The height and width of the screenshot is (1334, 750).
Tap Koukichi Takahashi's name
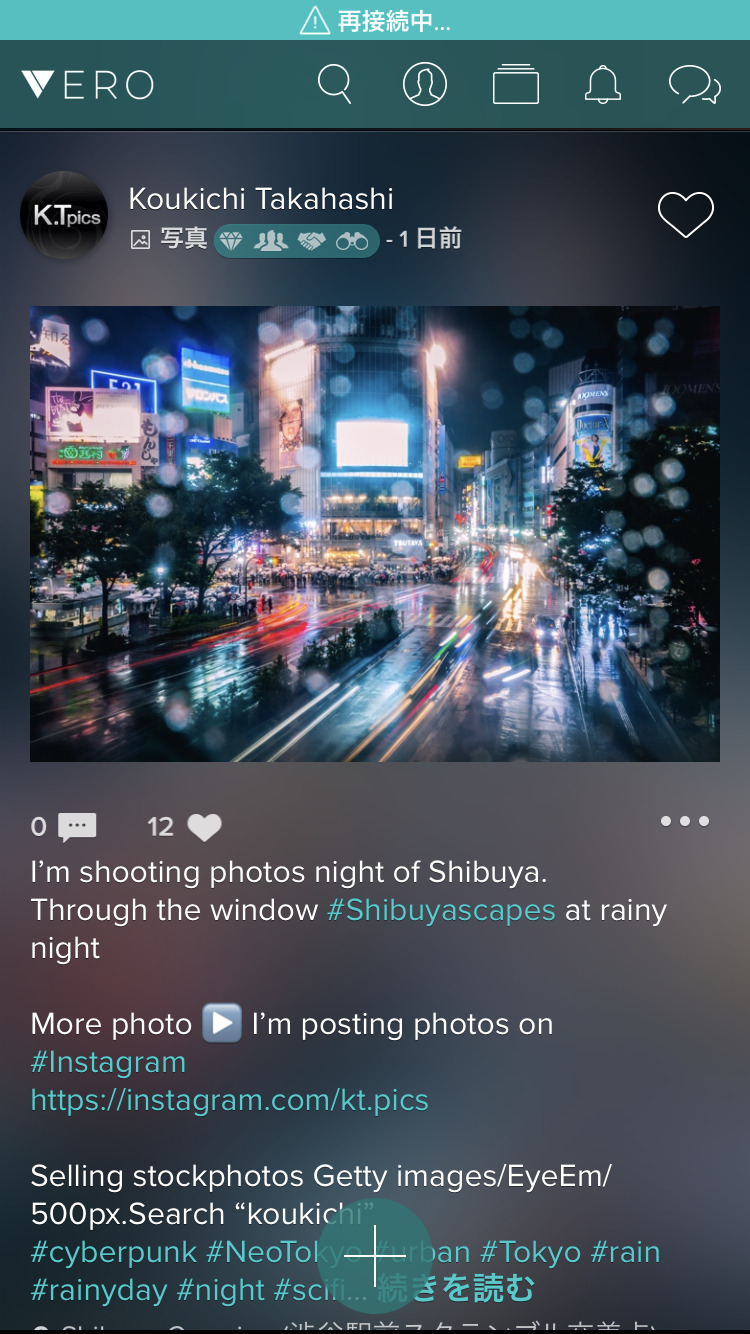coord(261,198)
